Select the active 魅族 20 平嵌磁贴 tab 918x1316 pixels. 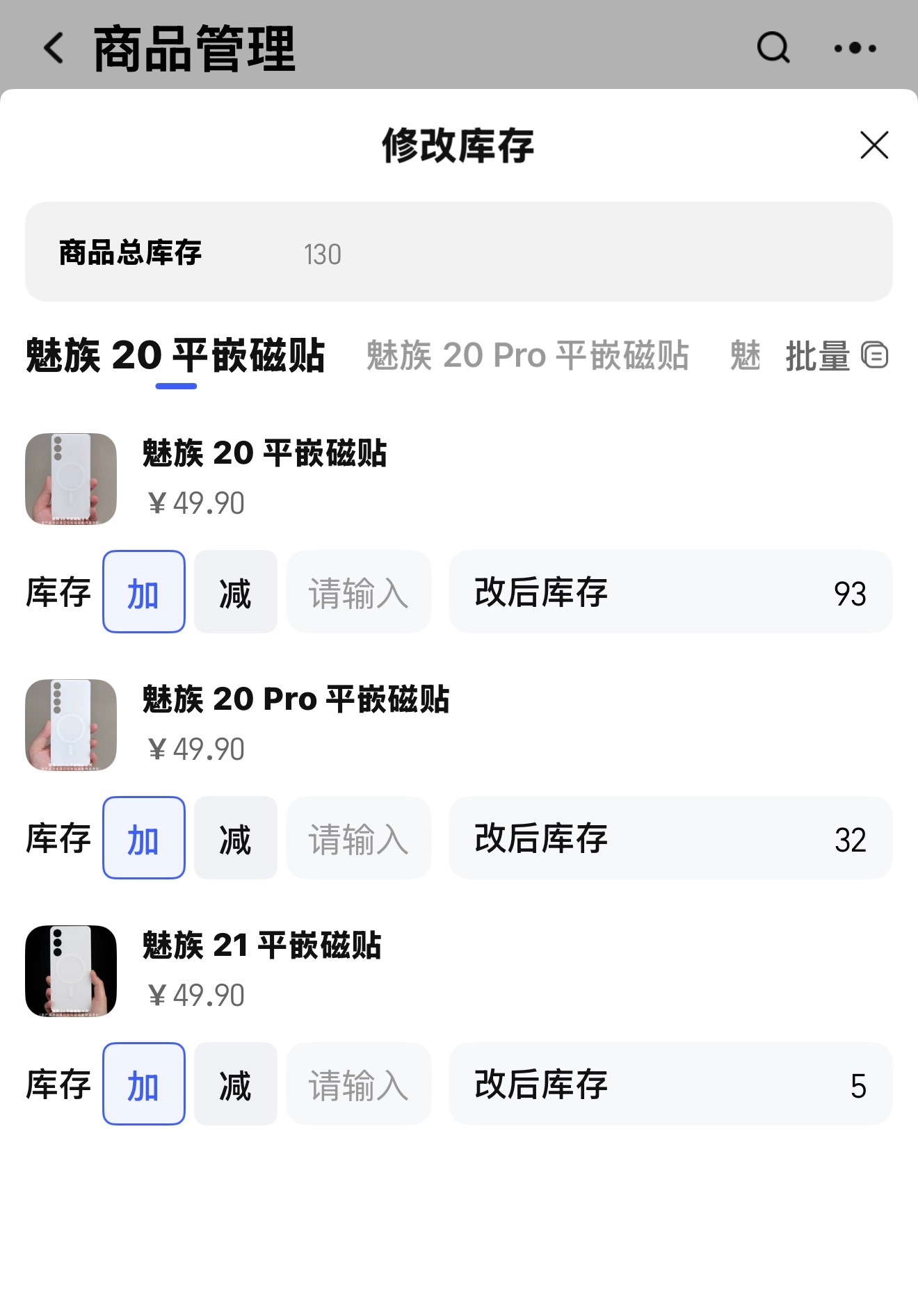177,356
